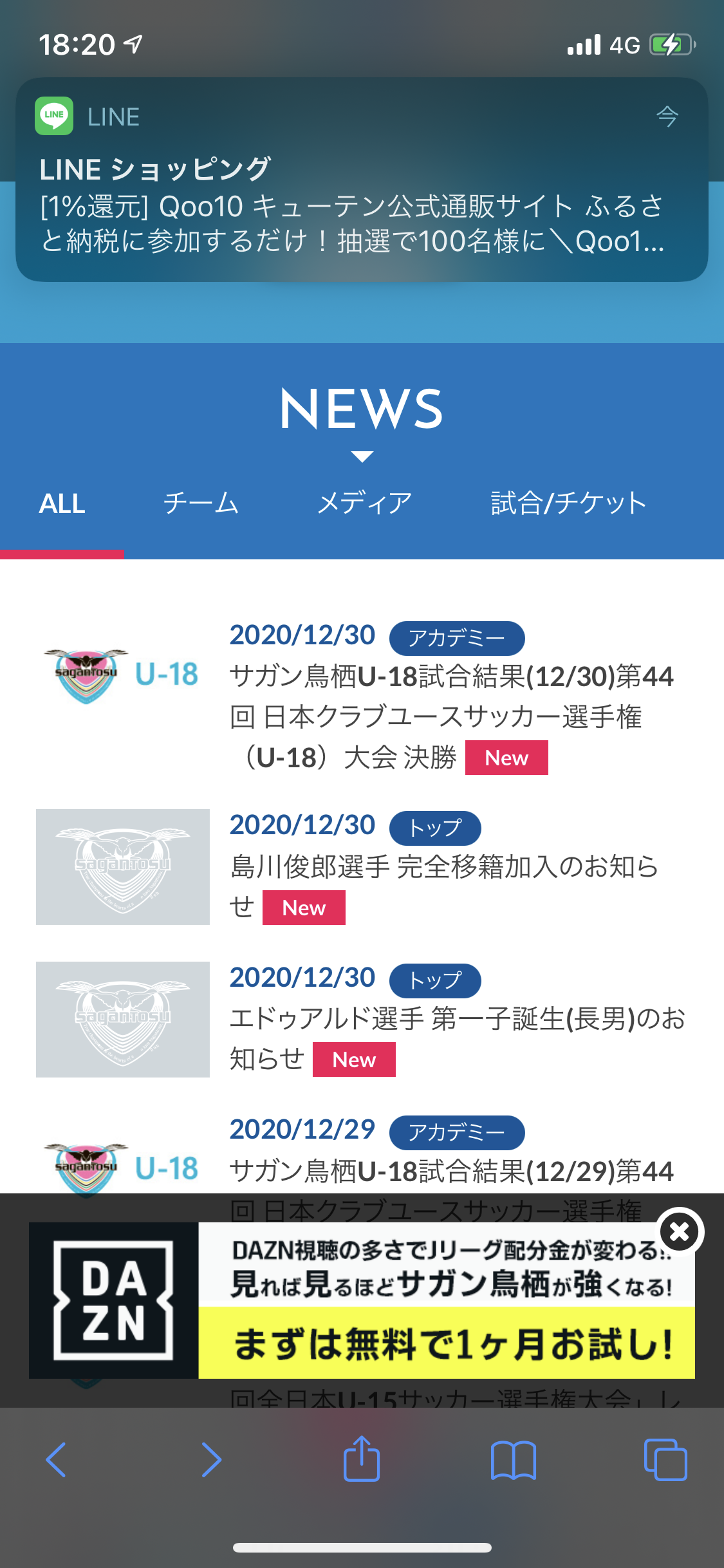The image size is (724, 1568).
Task: Open the U-18 12/29 match result article
Action: pyautogui.click(x=450, y=1170)
